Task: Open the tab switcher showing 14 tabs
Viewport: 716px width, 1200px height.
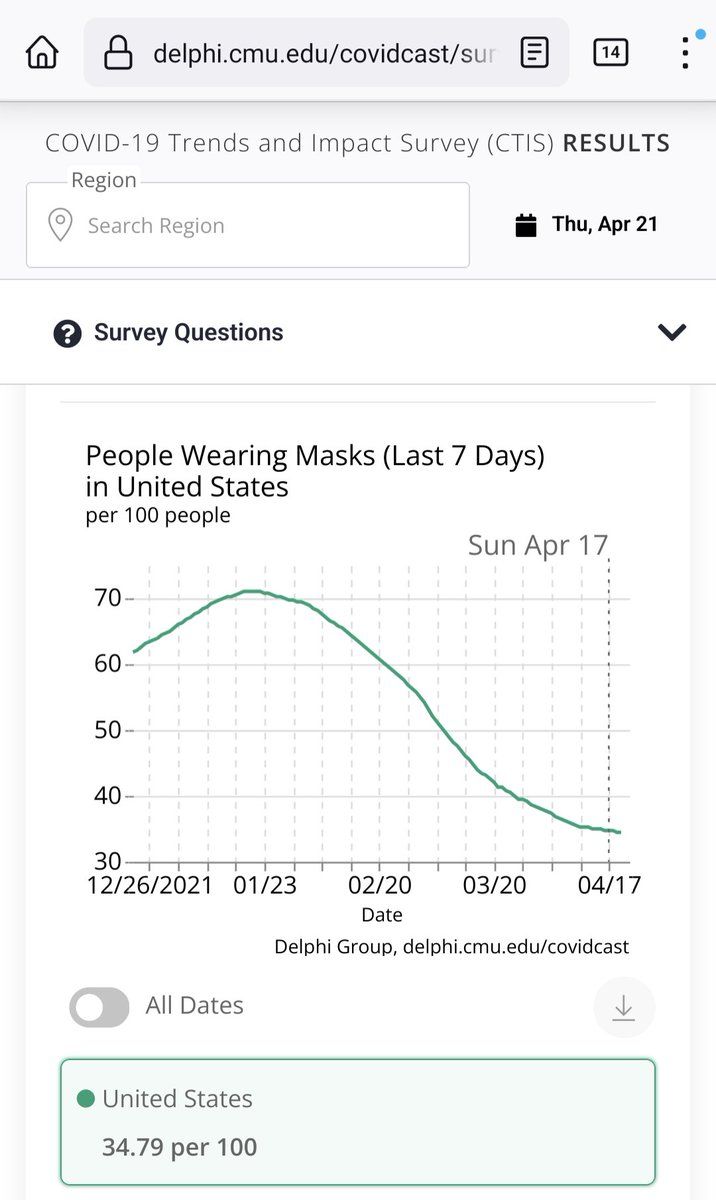Action: (610, 52)
